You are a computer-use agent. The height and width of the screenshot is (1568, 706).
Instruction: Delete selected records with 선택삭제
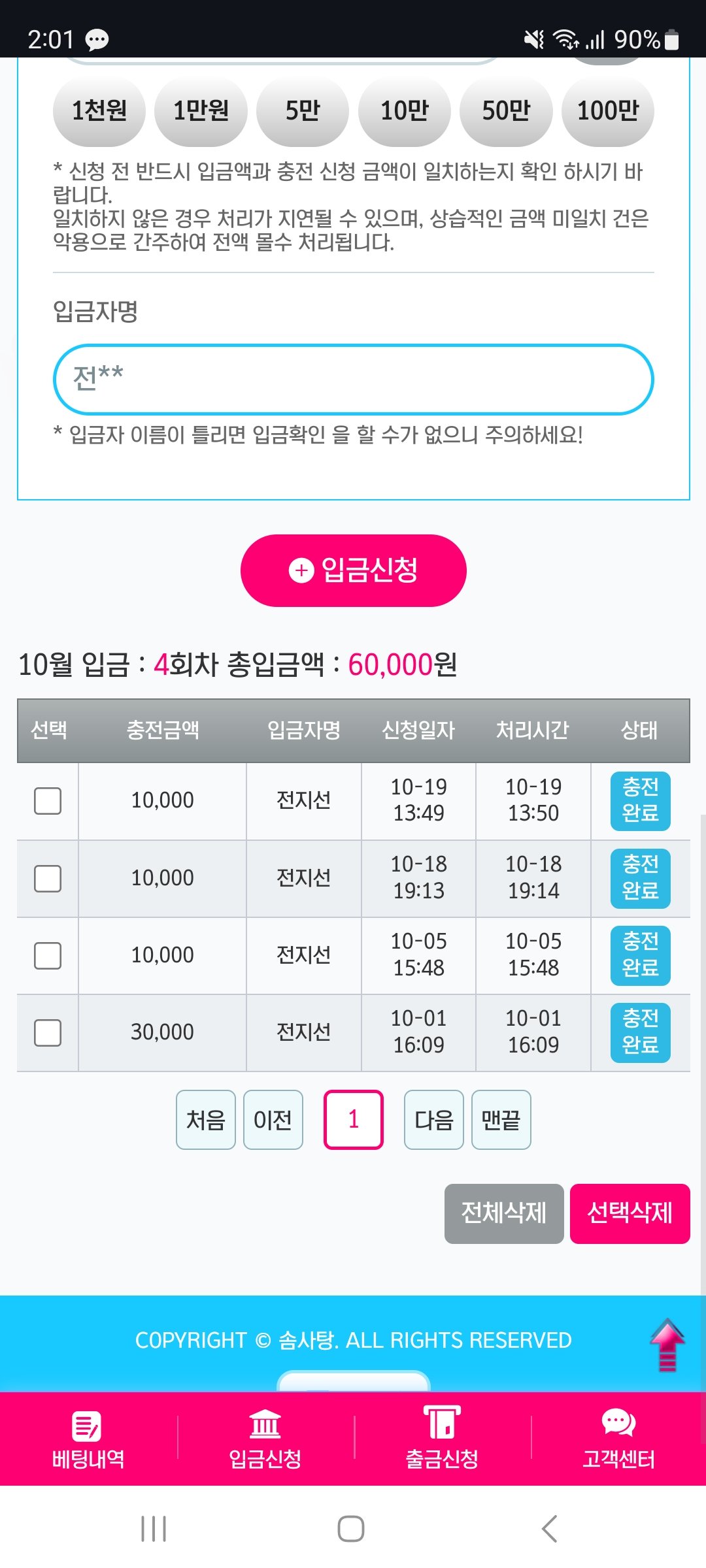point(630,1213)
